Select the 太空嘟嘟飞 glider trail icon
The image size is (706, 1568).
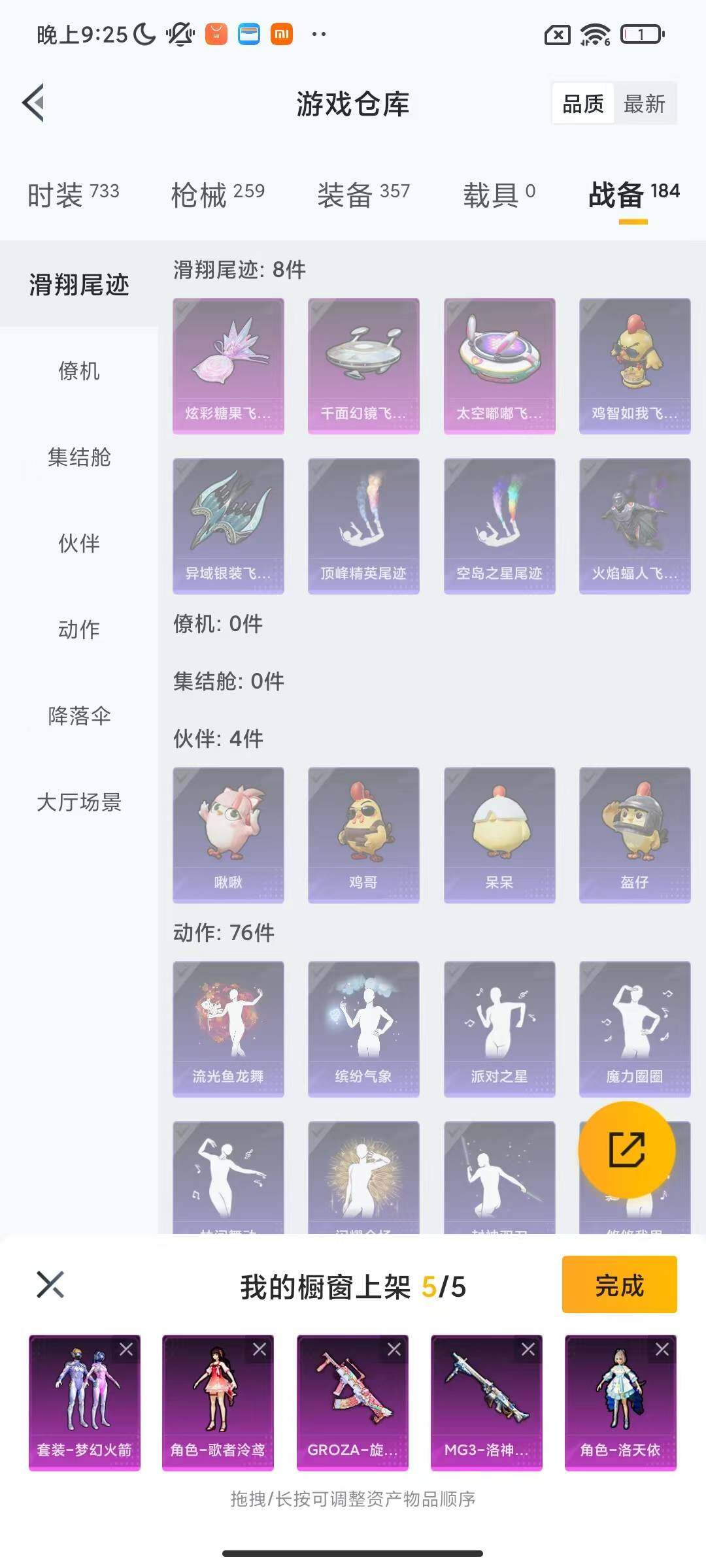tap(499, 363)
